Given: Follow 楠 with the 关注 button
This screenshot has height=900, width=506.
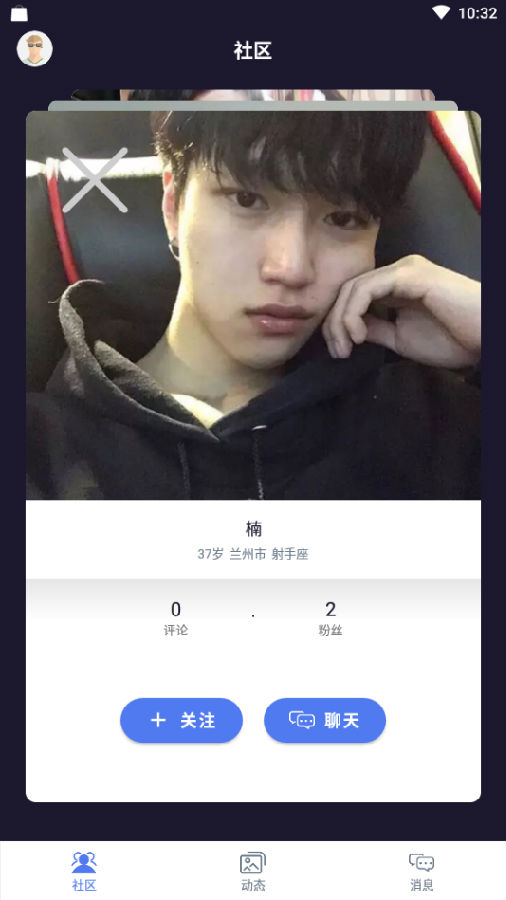Looking at the screenshot, I should pos(181,720).
